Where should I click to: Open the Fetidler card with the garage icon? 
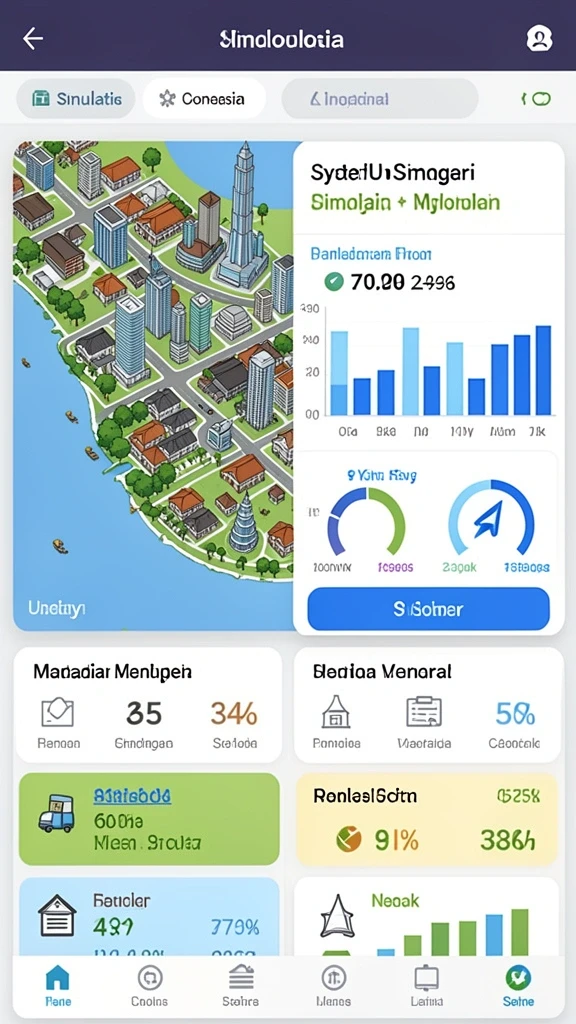point(149,916)
